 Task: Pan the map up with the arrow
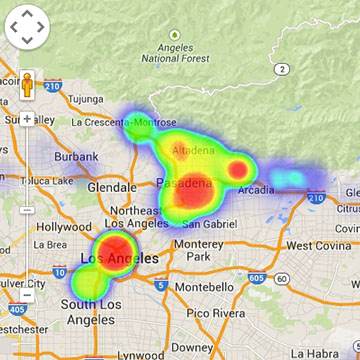27,14
